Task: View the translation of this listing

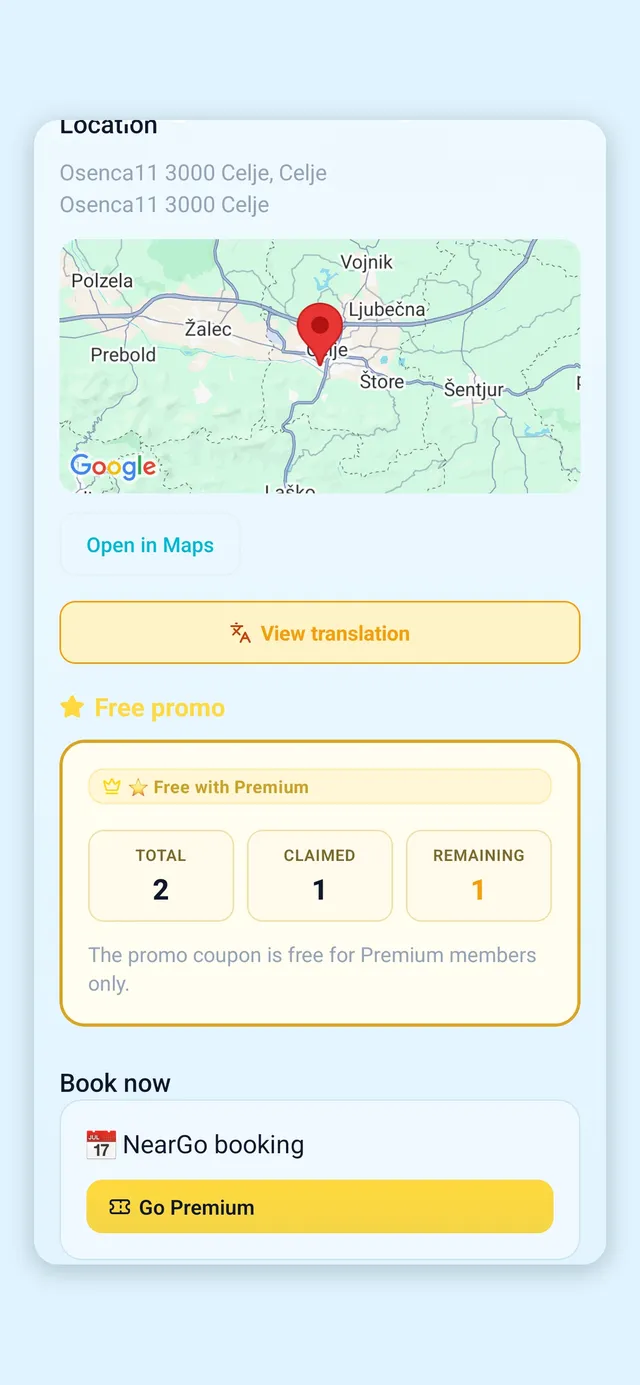Action: (320, 633)
